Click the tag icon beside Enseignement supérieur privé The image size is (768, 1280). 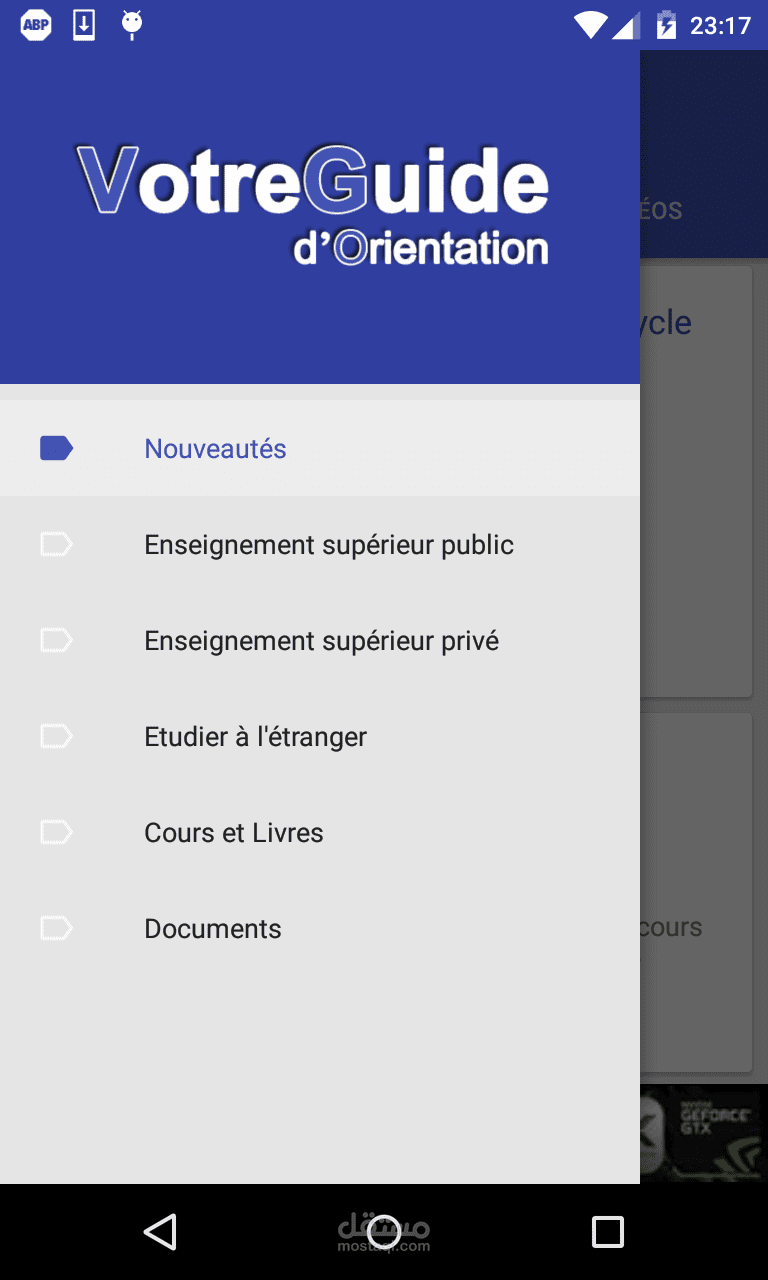click(56, 640)
